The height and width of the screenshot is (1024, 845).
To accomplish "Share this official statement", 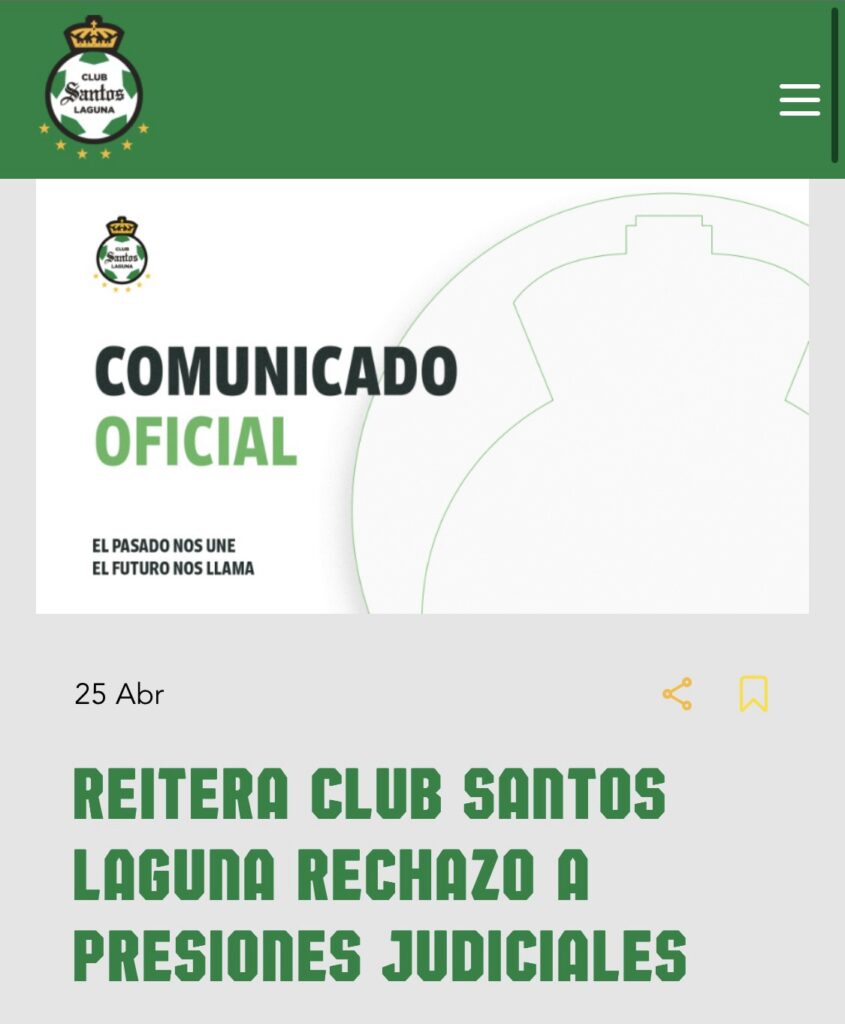I will [677, 694].
